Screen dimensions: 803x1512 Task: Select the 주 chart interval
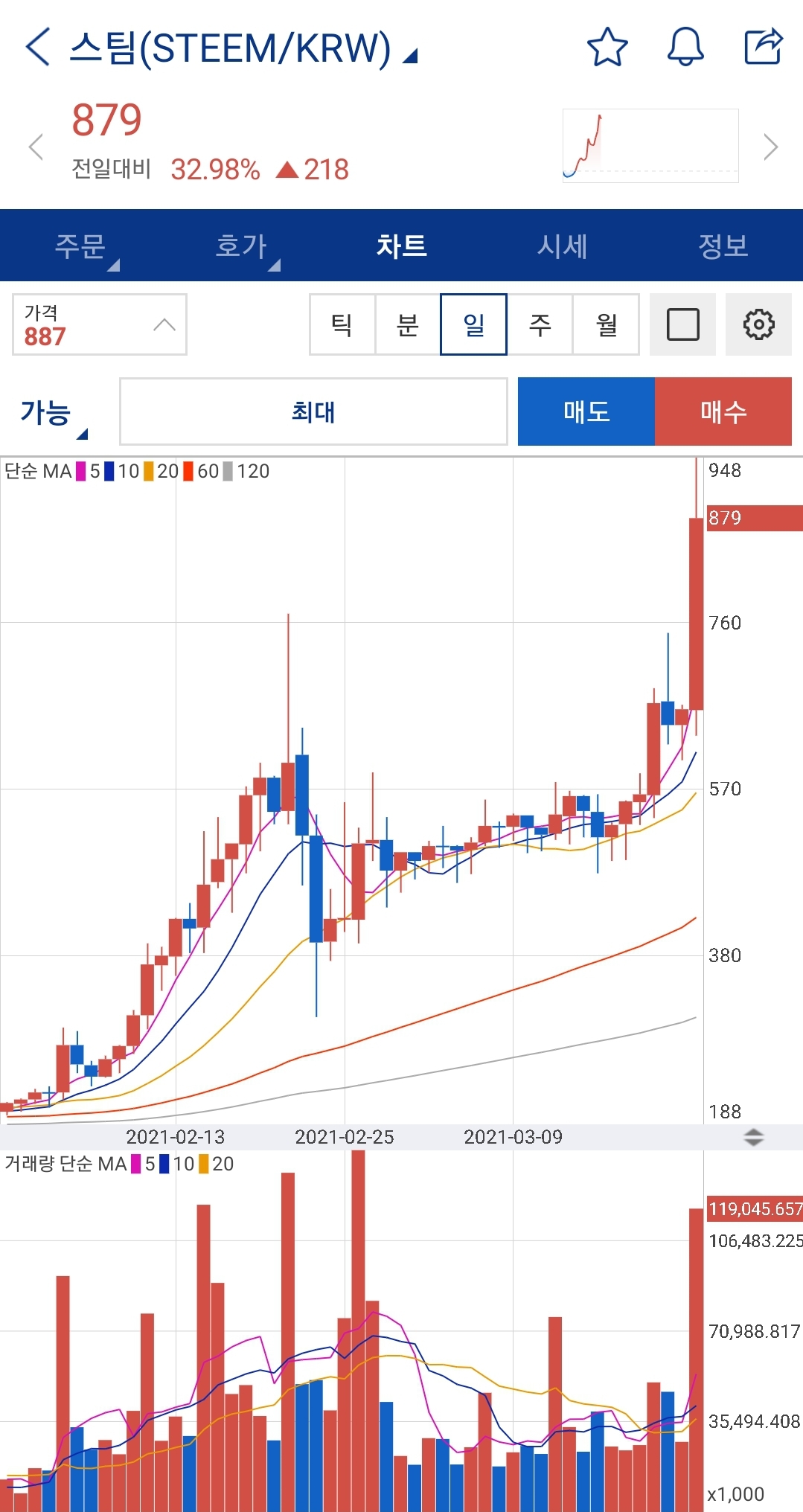tap(540, 324)
